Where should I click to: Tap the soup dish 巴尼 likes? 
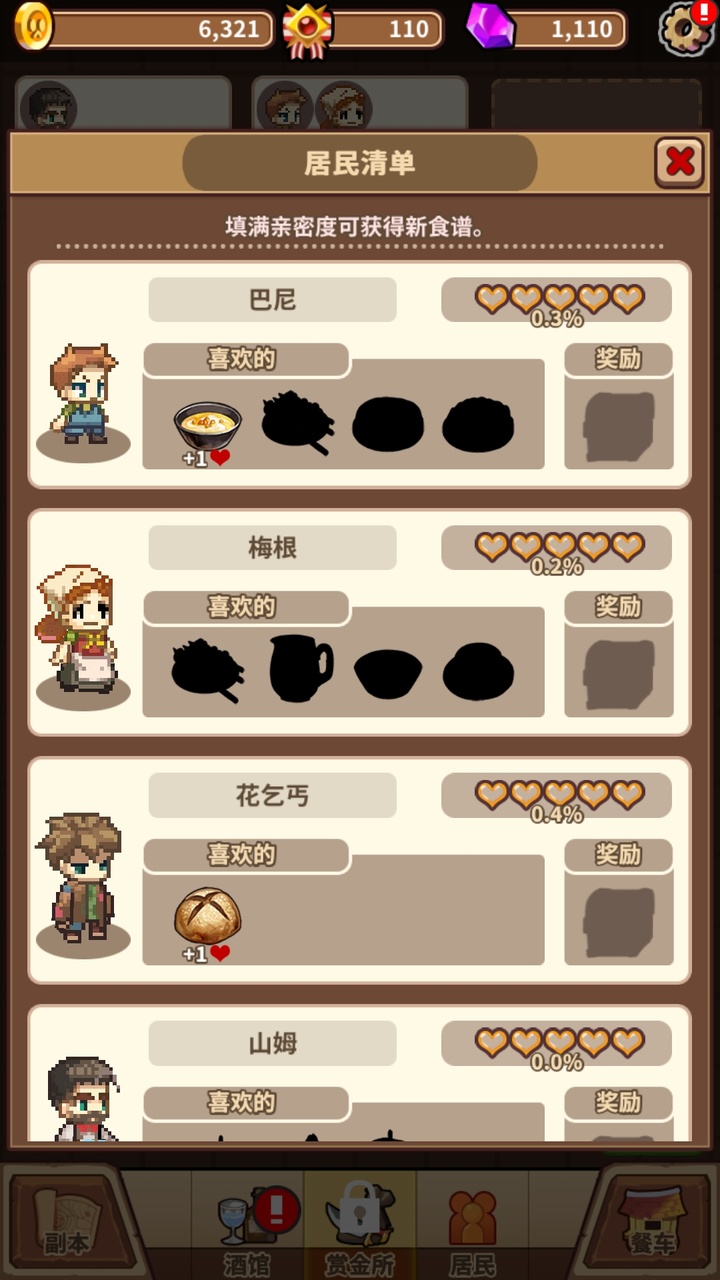coord(208,427)
